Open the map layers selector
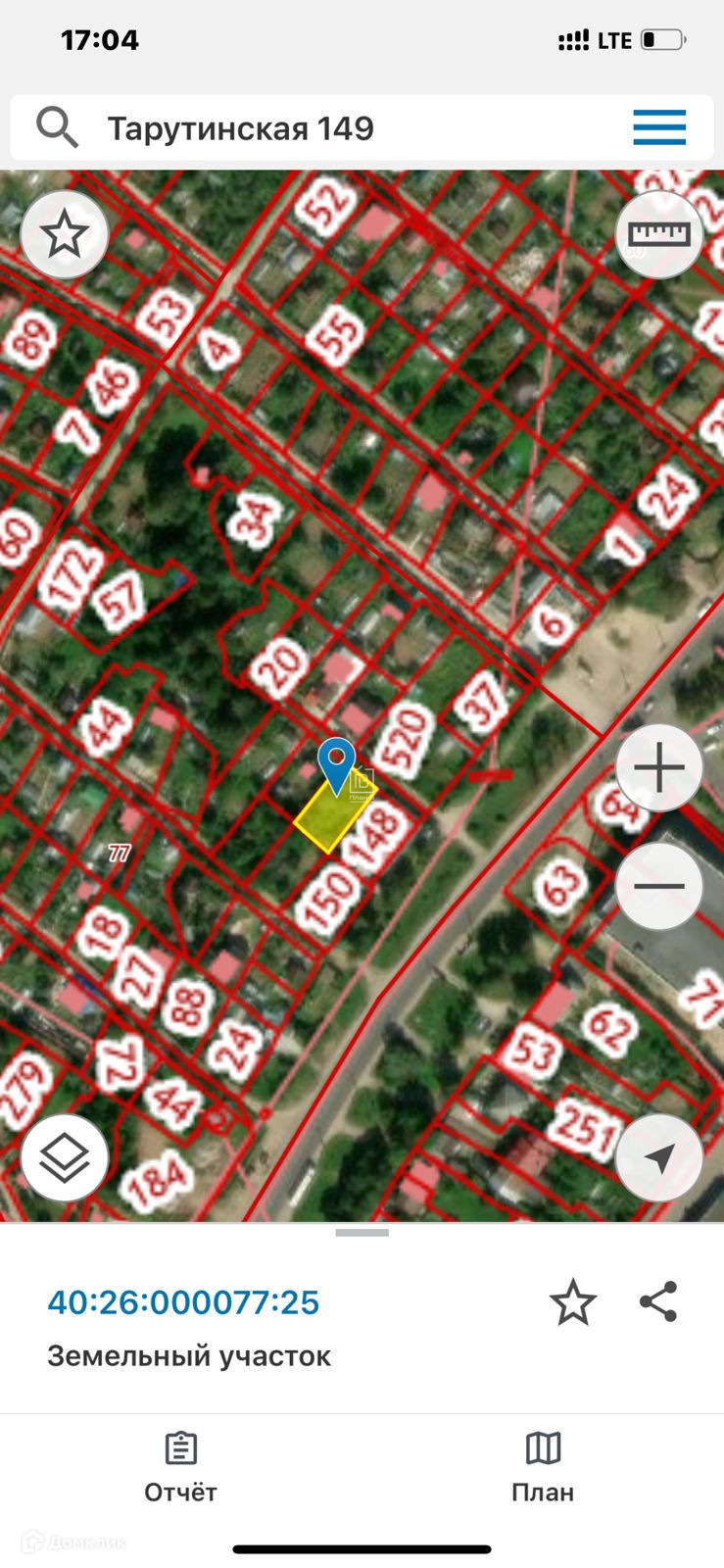 [65, 1158]
